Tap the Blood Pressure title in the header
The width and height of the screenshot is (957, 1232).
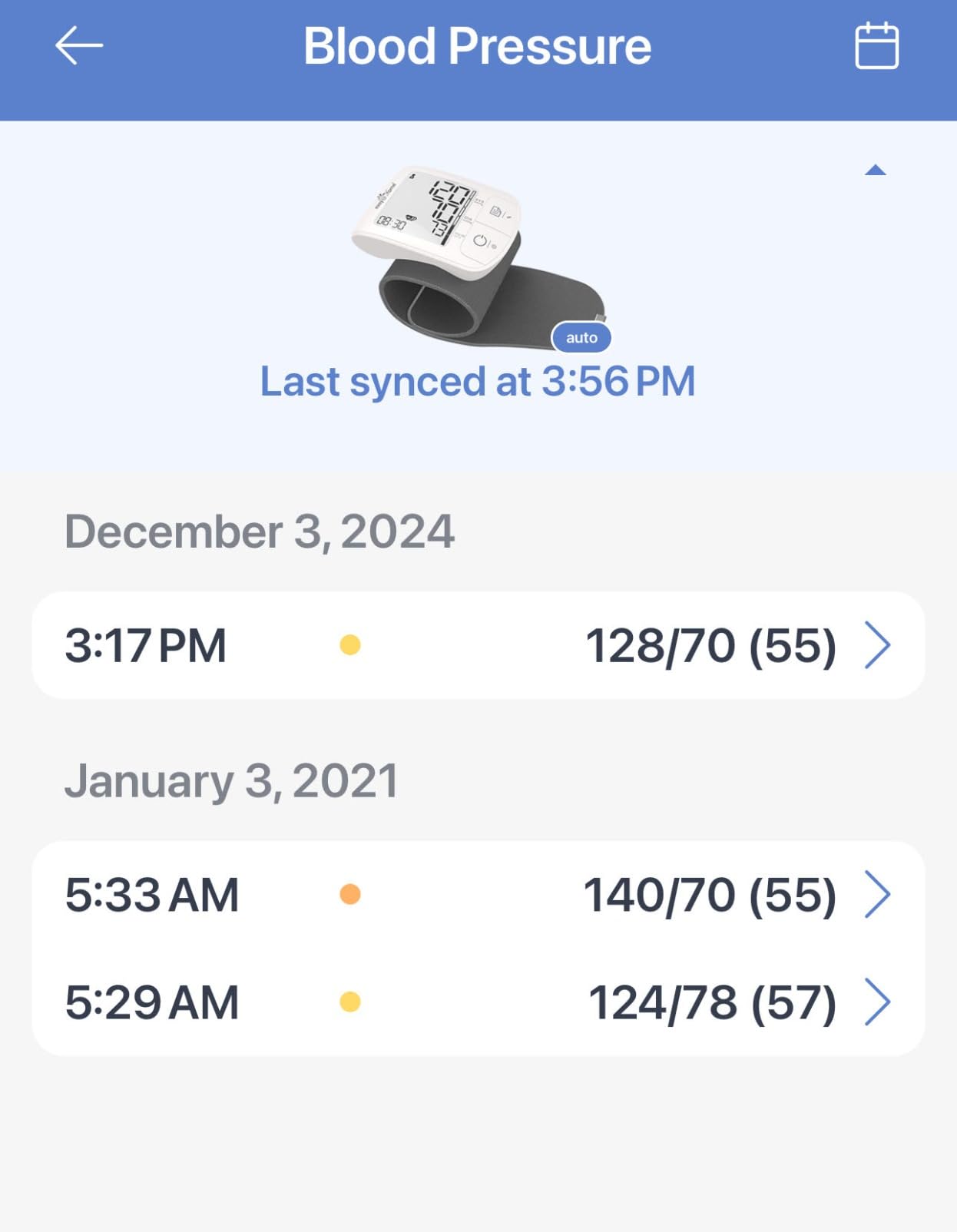pyautogui.click(x=478, y=46)
